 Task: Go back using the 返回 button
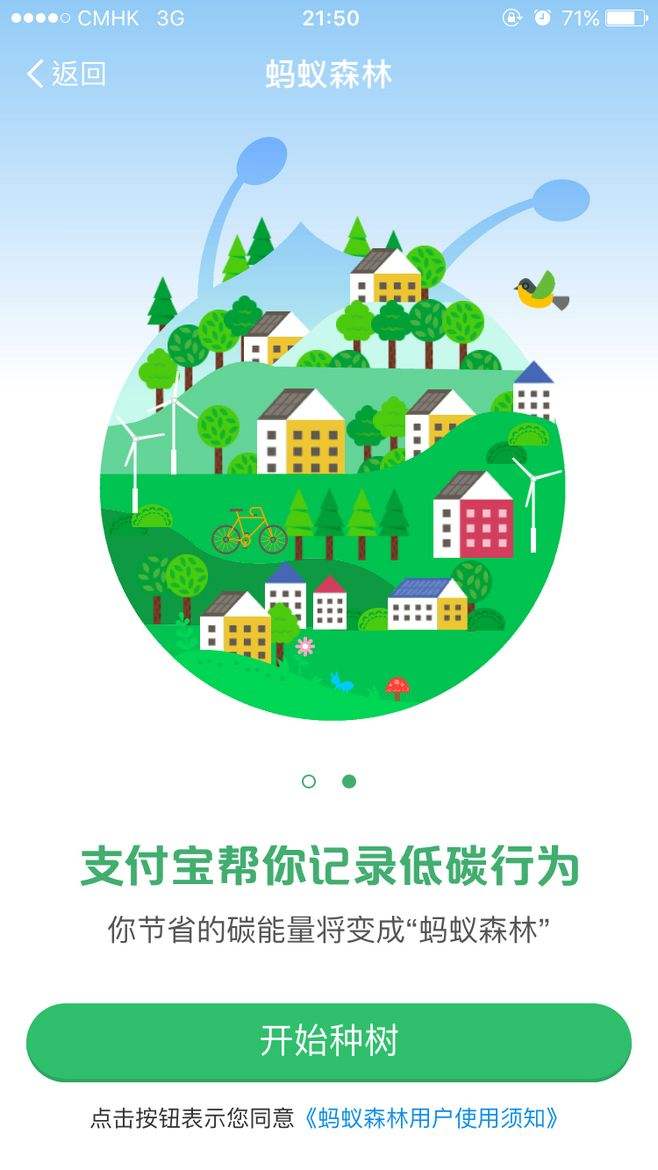[x=66, y=74]
